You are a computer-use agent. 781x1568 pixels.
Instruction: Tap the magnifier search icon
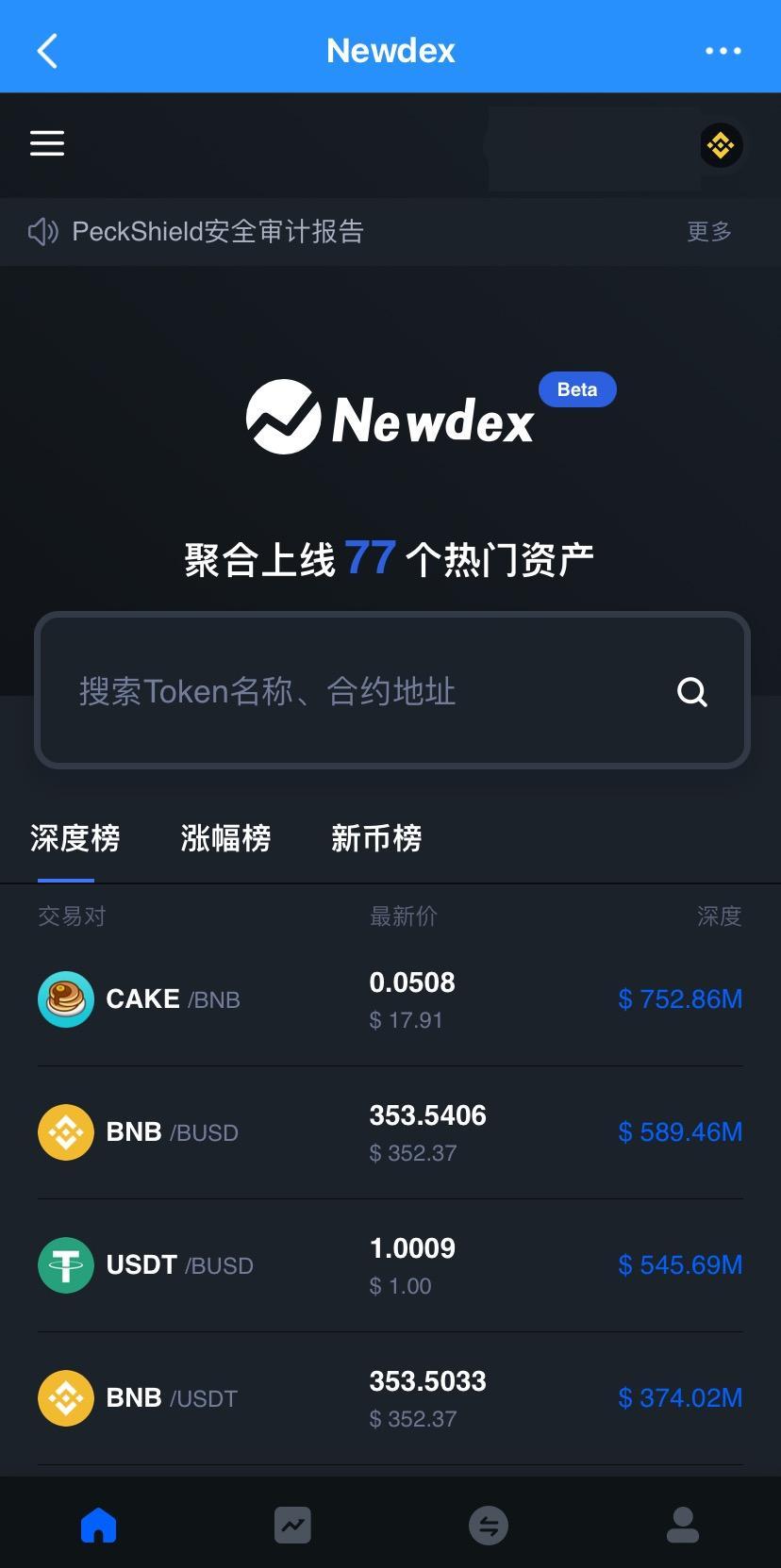click(x=692, y=692)
